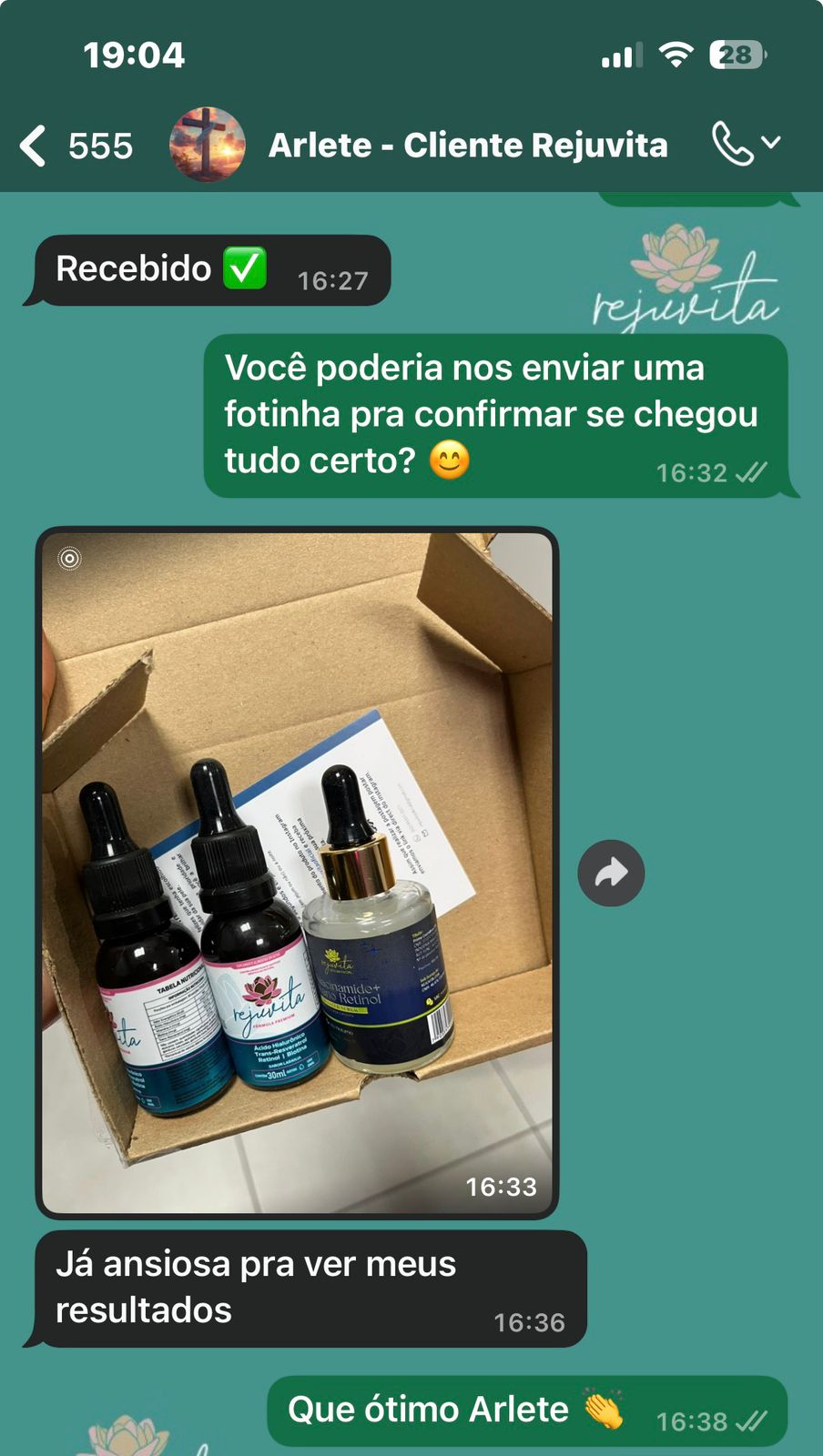Open the received product photo
This screenshot has height=1456, width=823.
[297, 872]
